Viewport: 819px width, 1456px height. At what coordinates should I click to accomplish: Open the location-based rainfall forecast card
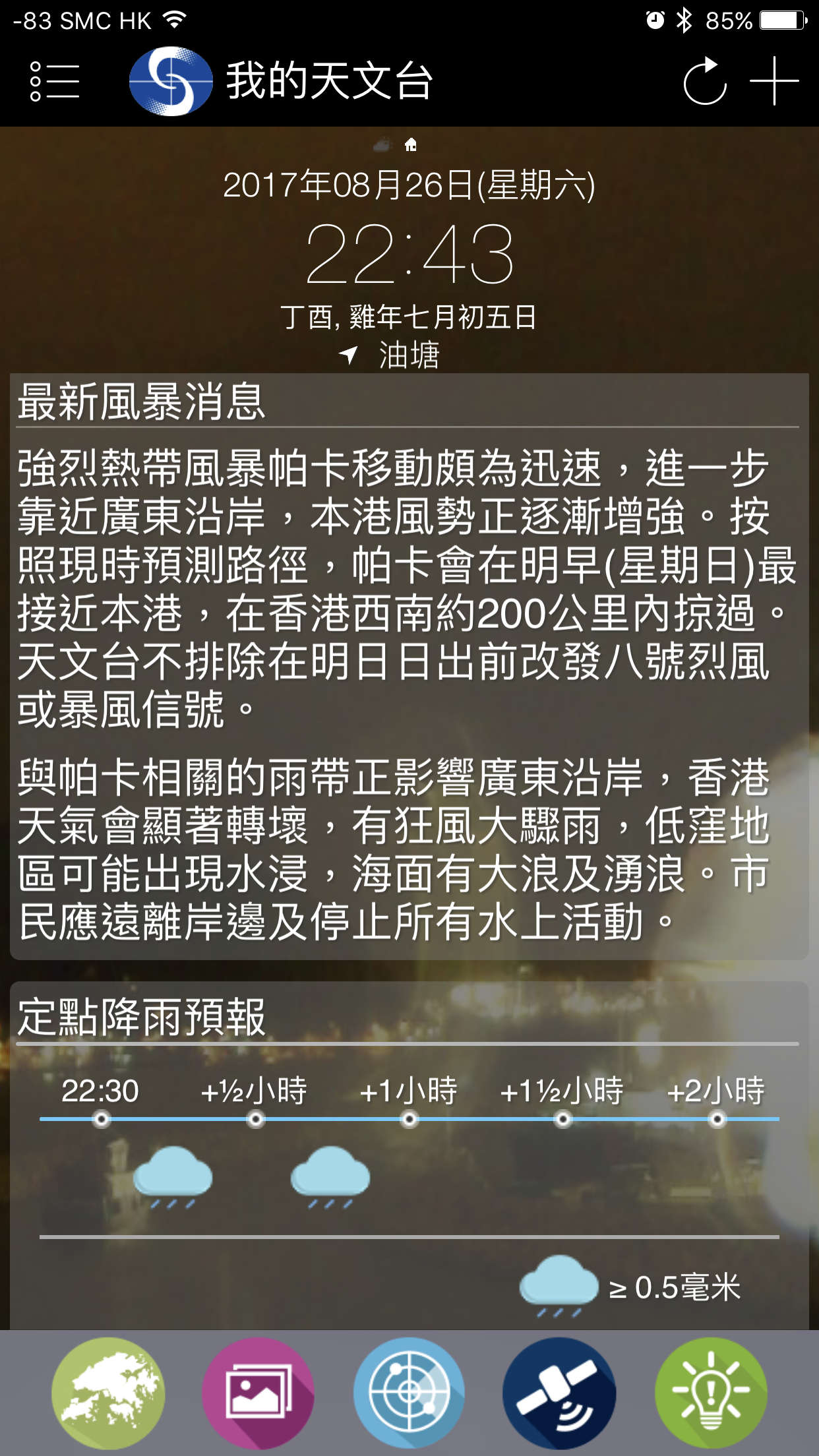click(409, 1154)
